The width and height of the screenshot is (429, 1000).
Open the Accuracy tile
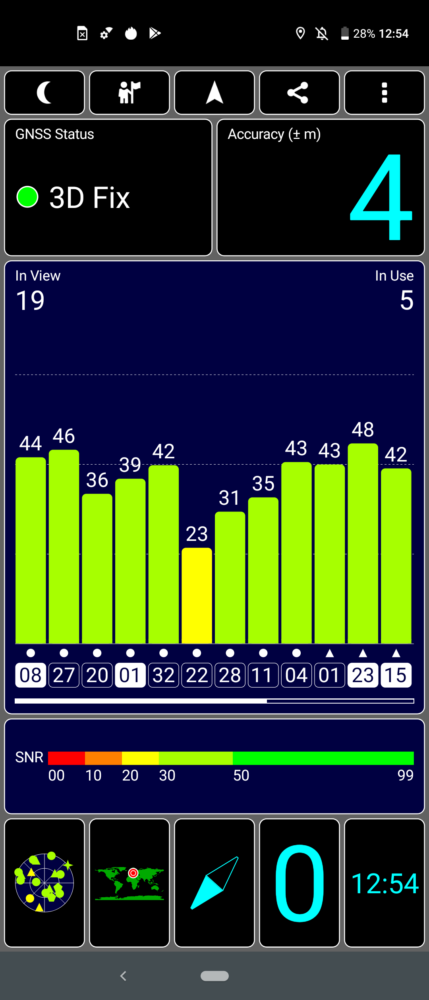pyautogui.click(x=321, y=188)
